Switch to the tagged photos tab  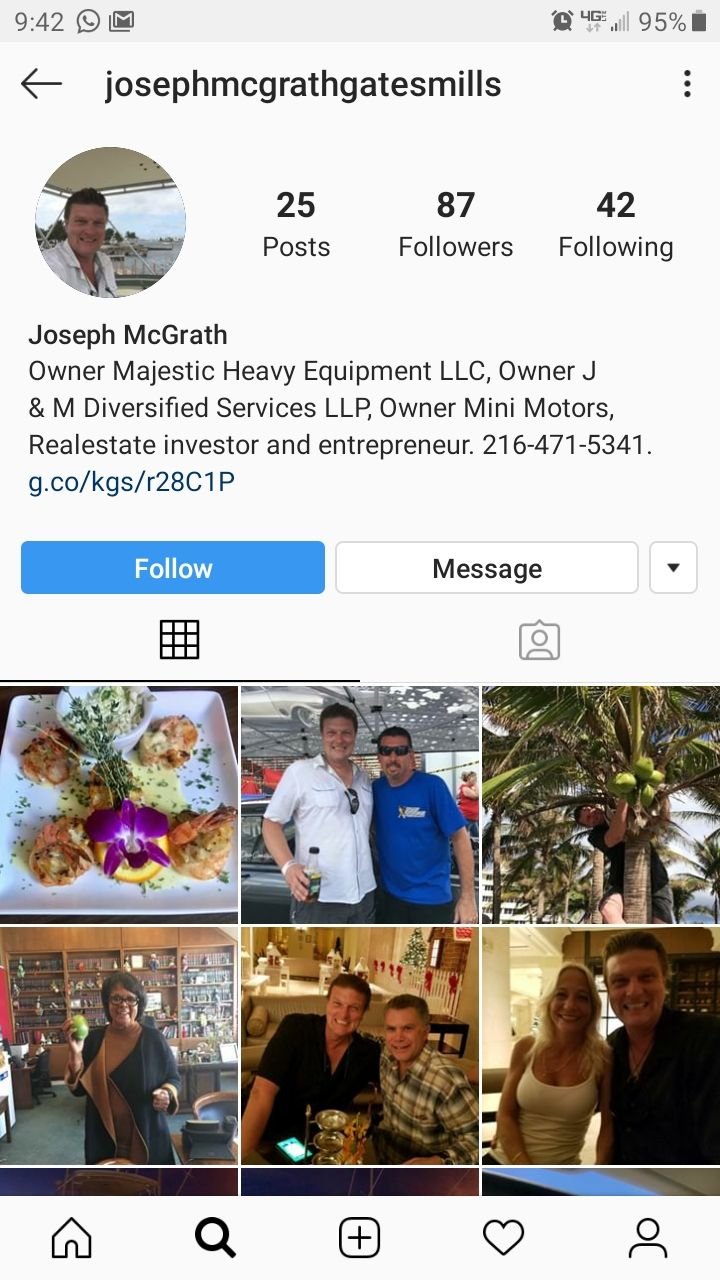[x=539, y=640]
